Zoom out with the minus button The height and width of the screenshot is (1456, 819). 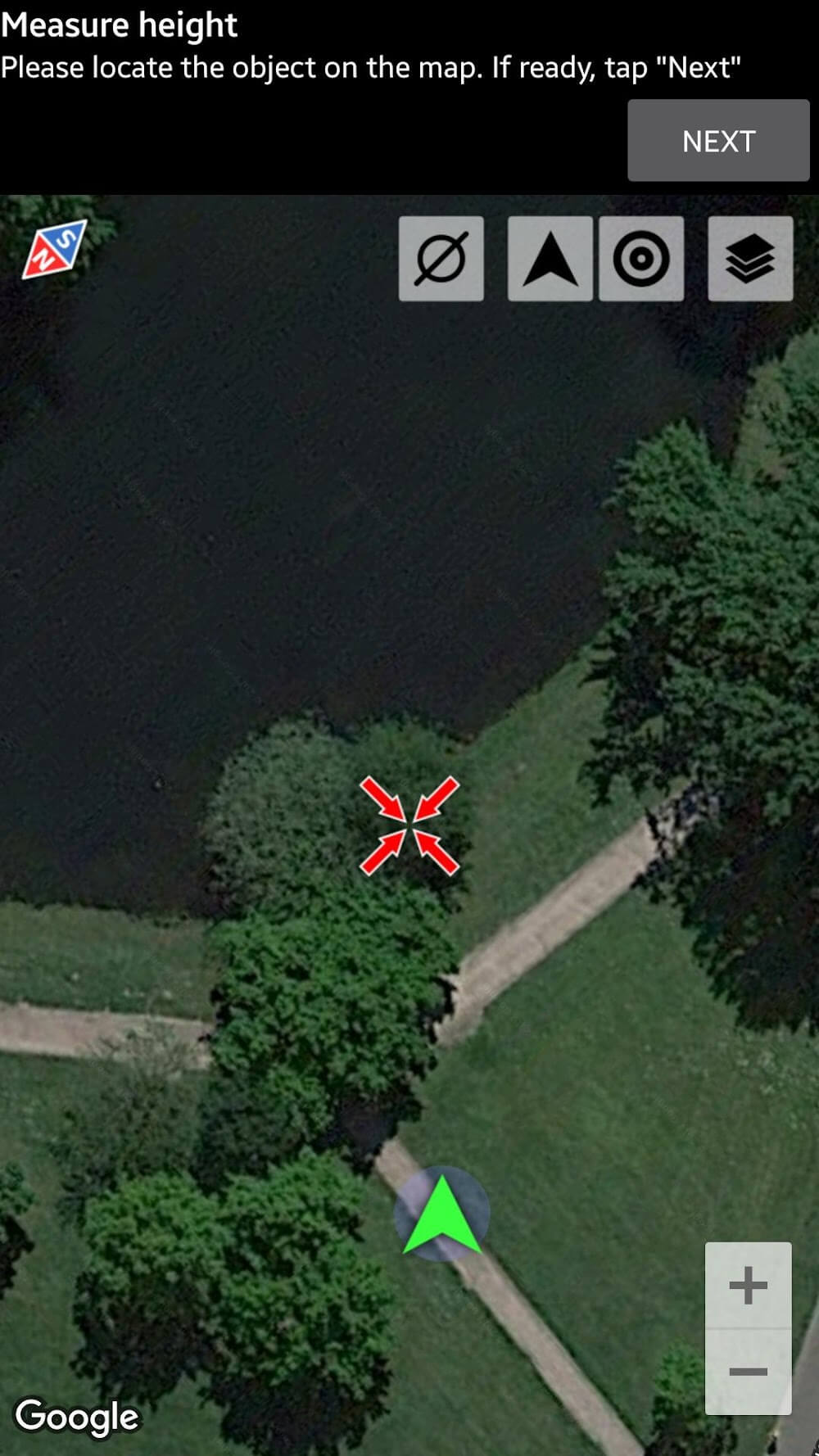click(748, 1372)
